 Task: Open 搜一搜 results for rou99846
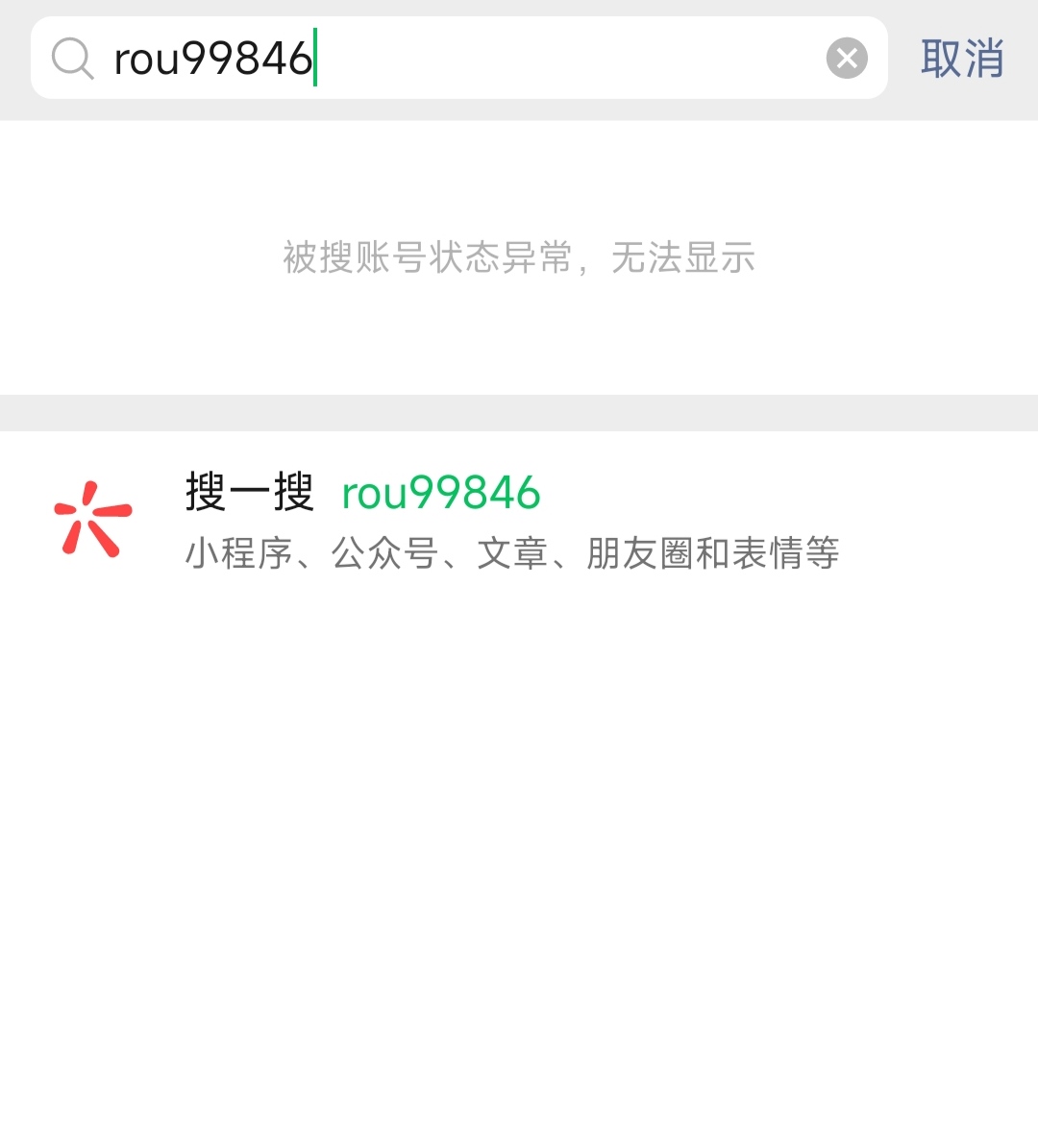click(509, 521)
